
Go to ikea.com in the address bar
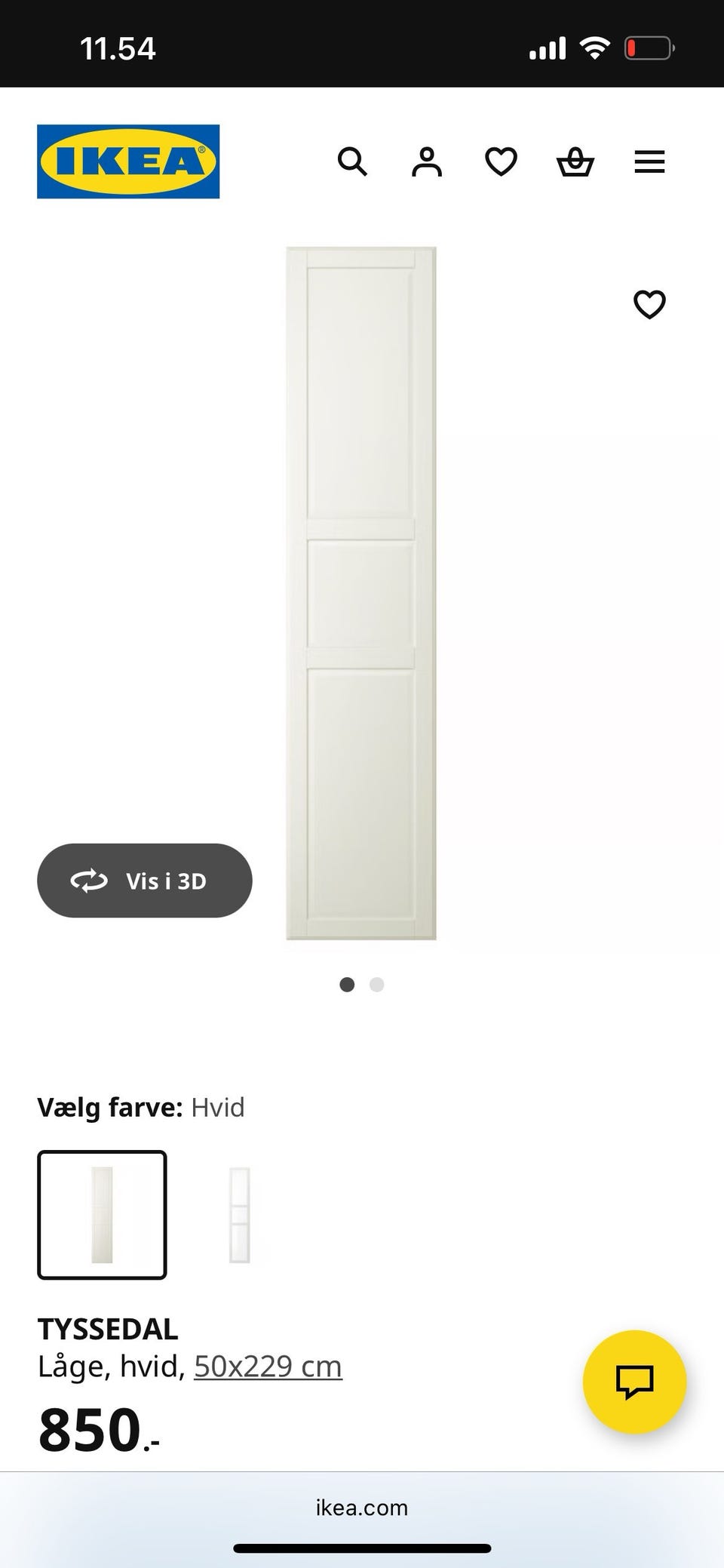[x=361, y=1508]
